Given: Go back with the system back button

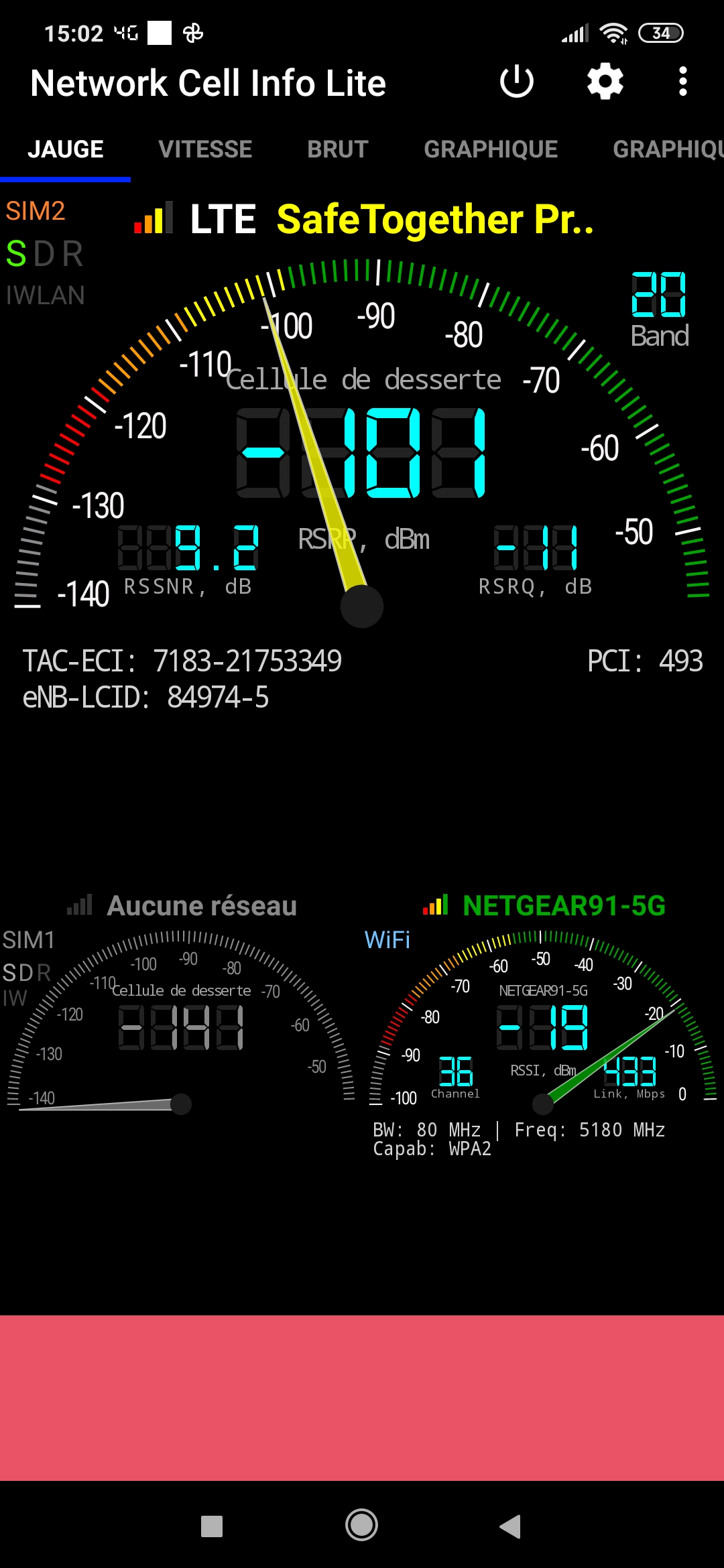Looking at the screenshot, I should pyautogui.click(x=510, y=1526).
